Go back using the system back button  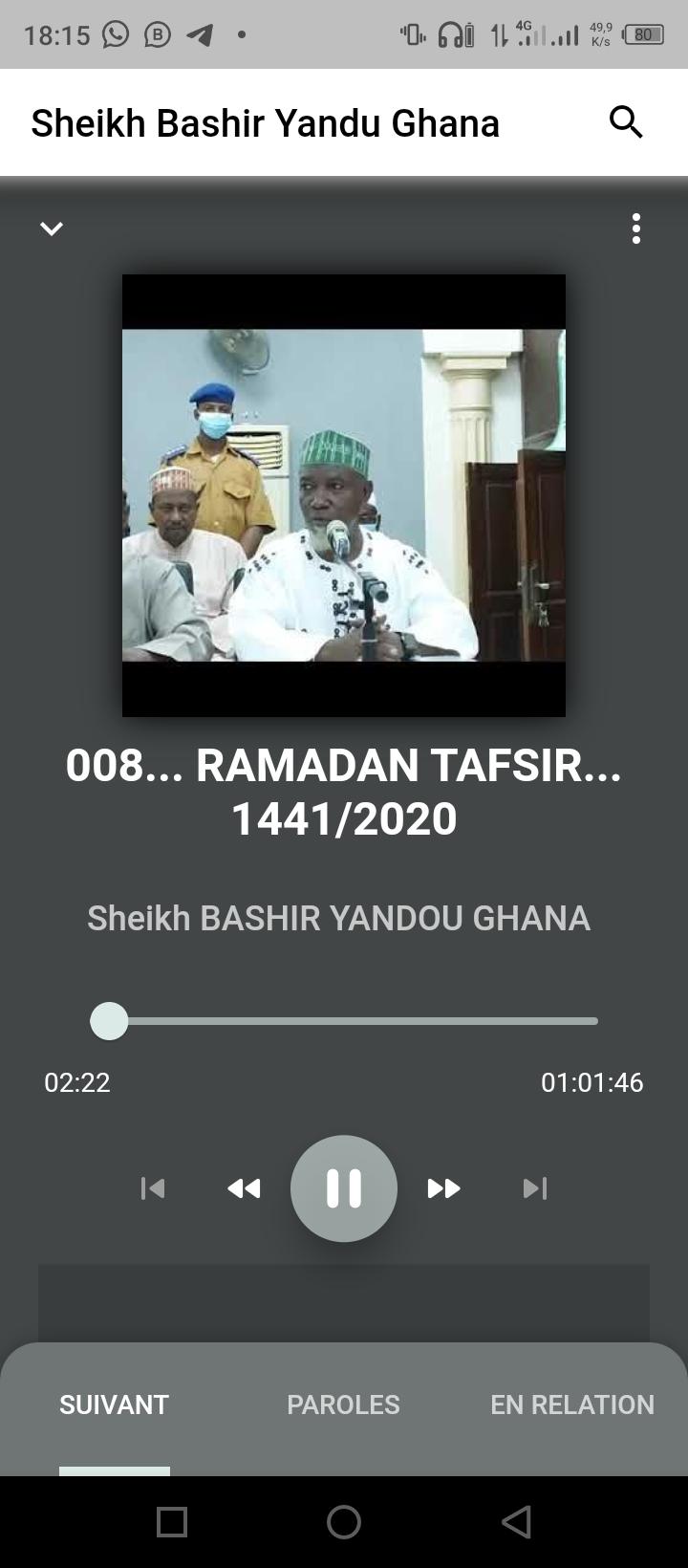coord(516,1522)
